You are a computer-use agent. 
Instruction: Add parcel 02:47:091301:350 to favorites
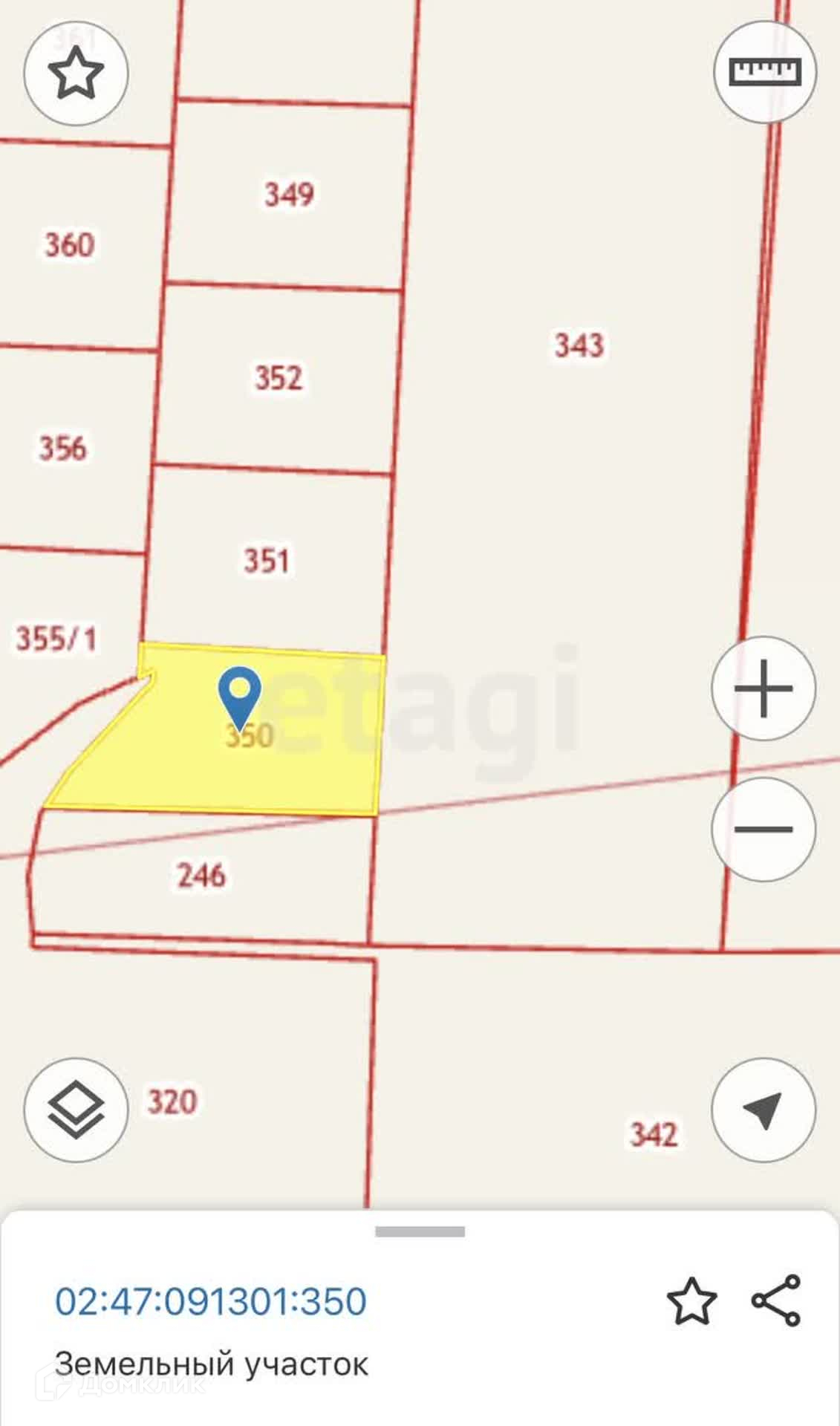pos(691,1300)
